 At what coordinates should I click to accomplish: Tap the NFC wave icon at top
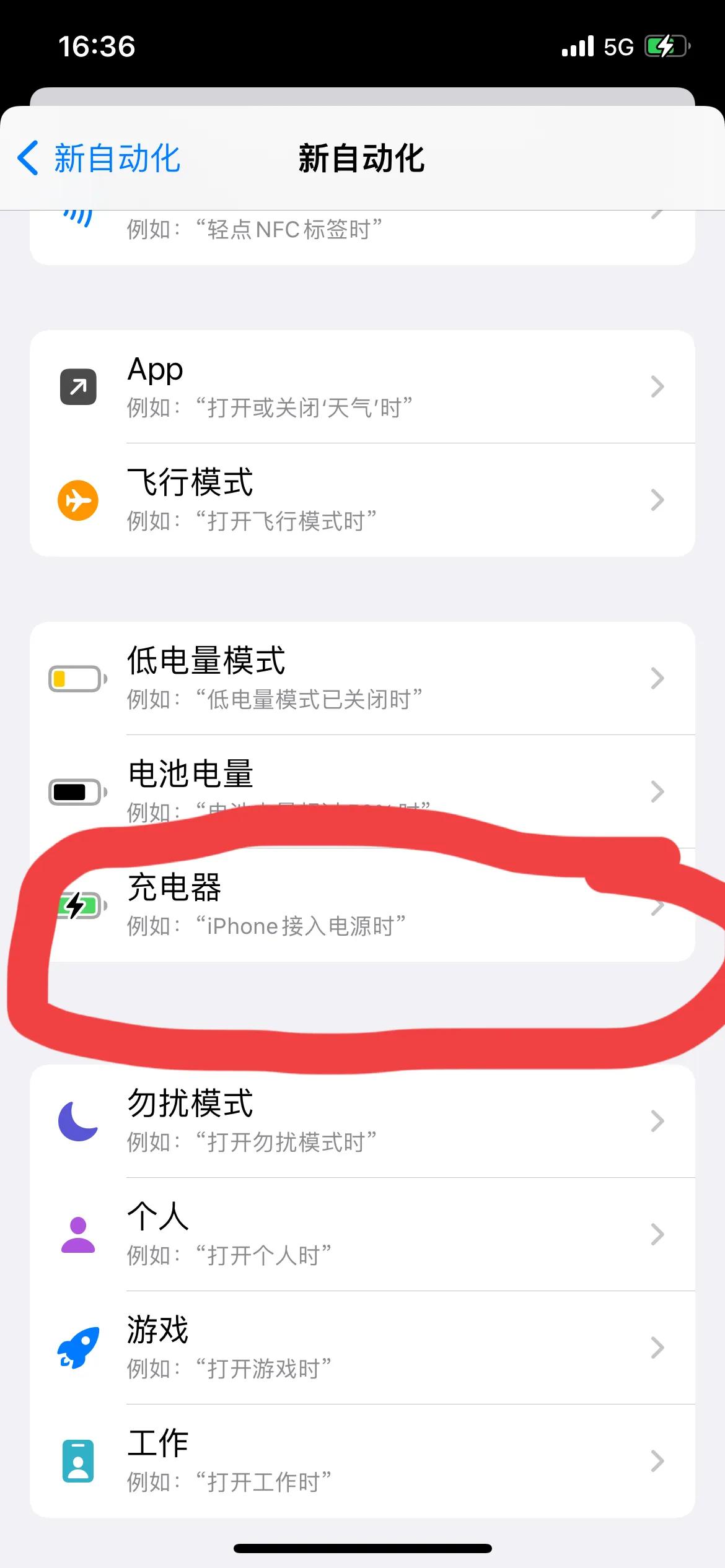pyautogui.click(x=78, y=217)
